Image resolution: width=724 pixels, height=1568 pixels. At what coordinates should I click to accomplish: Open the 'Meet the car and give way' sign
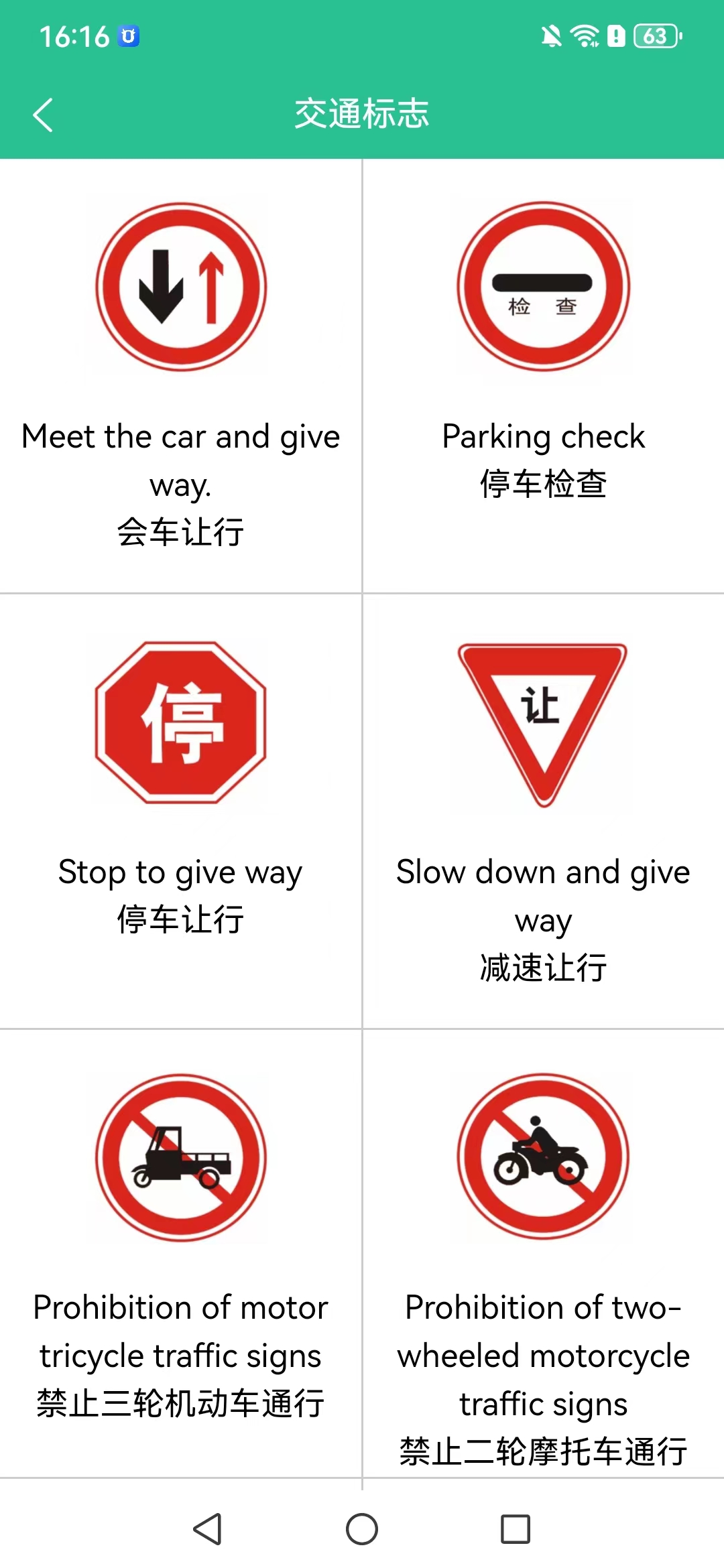180,375
